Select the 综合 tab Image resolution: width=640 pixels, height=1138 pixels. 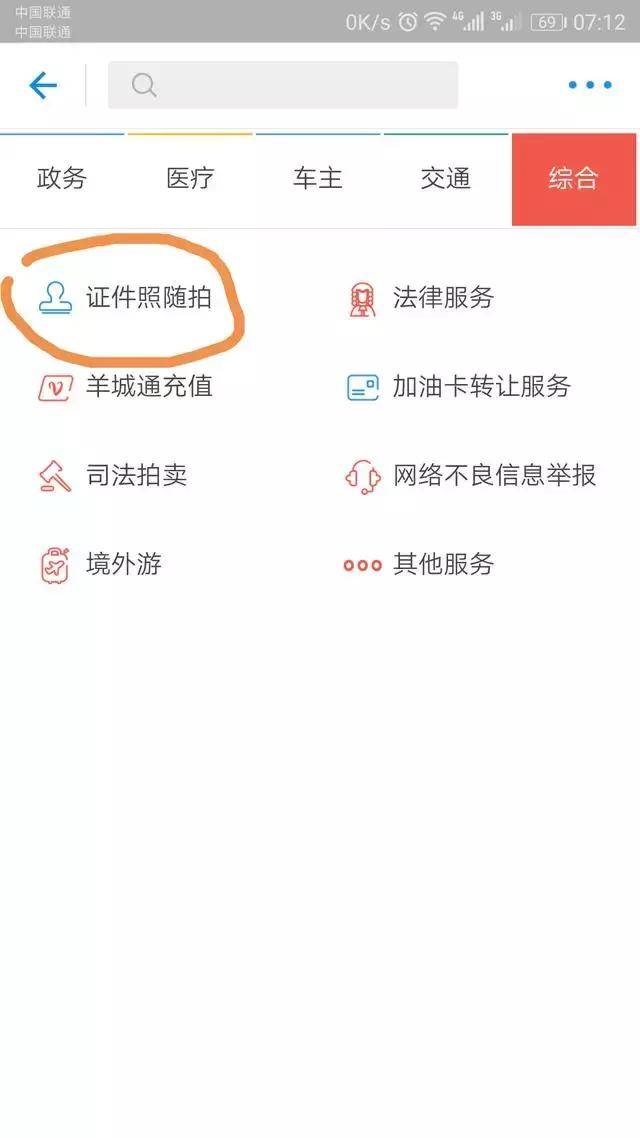pyautogui.click(x=574, y=179)
